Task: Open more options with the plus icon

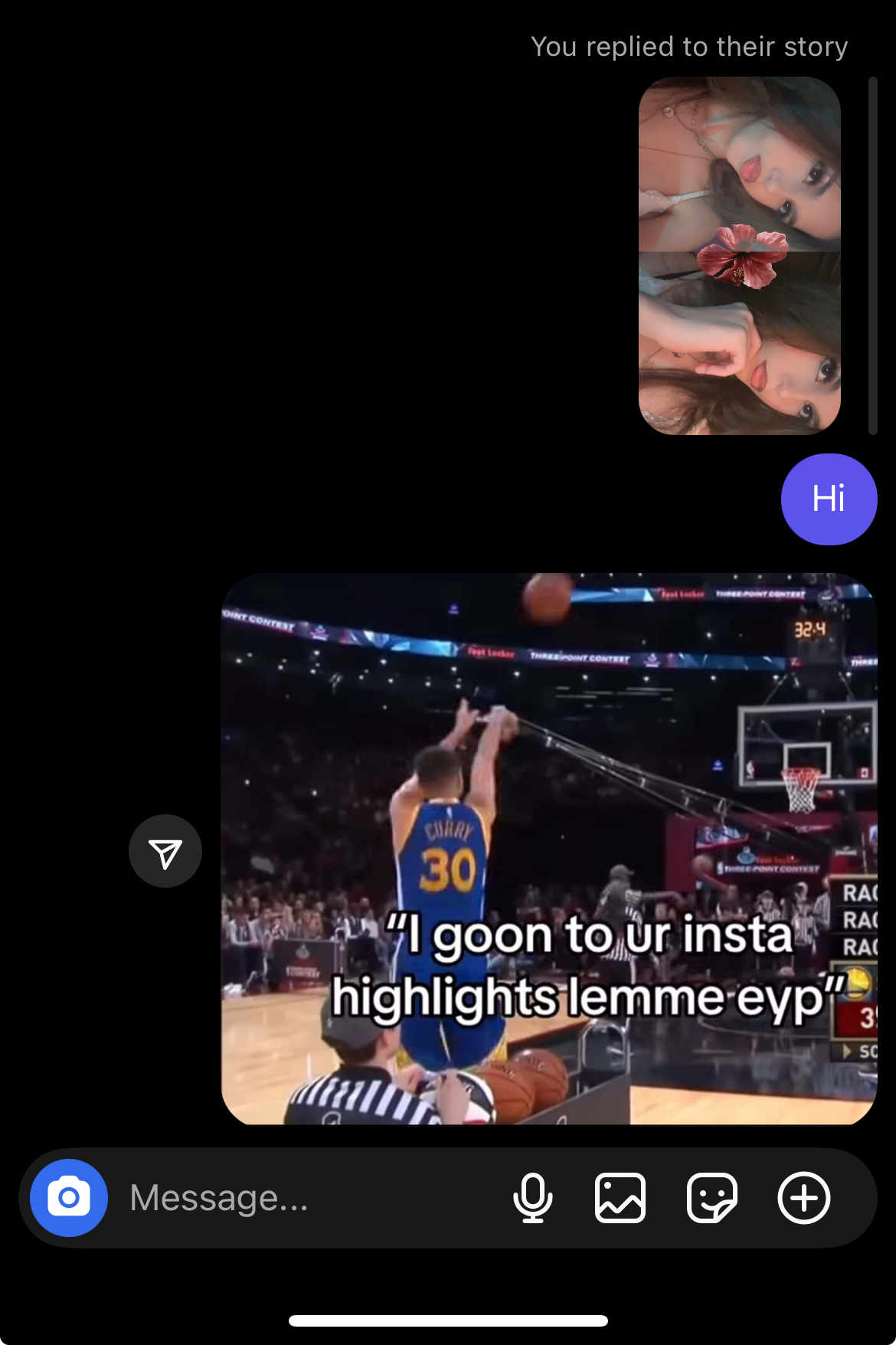Action: (x=803, y=1198)
